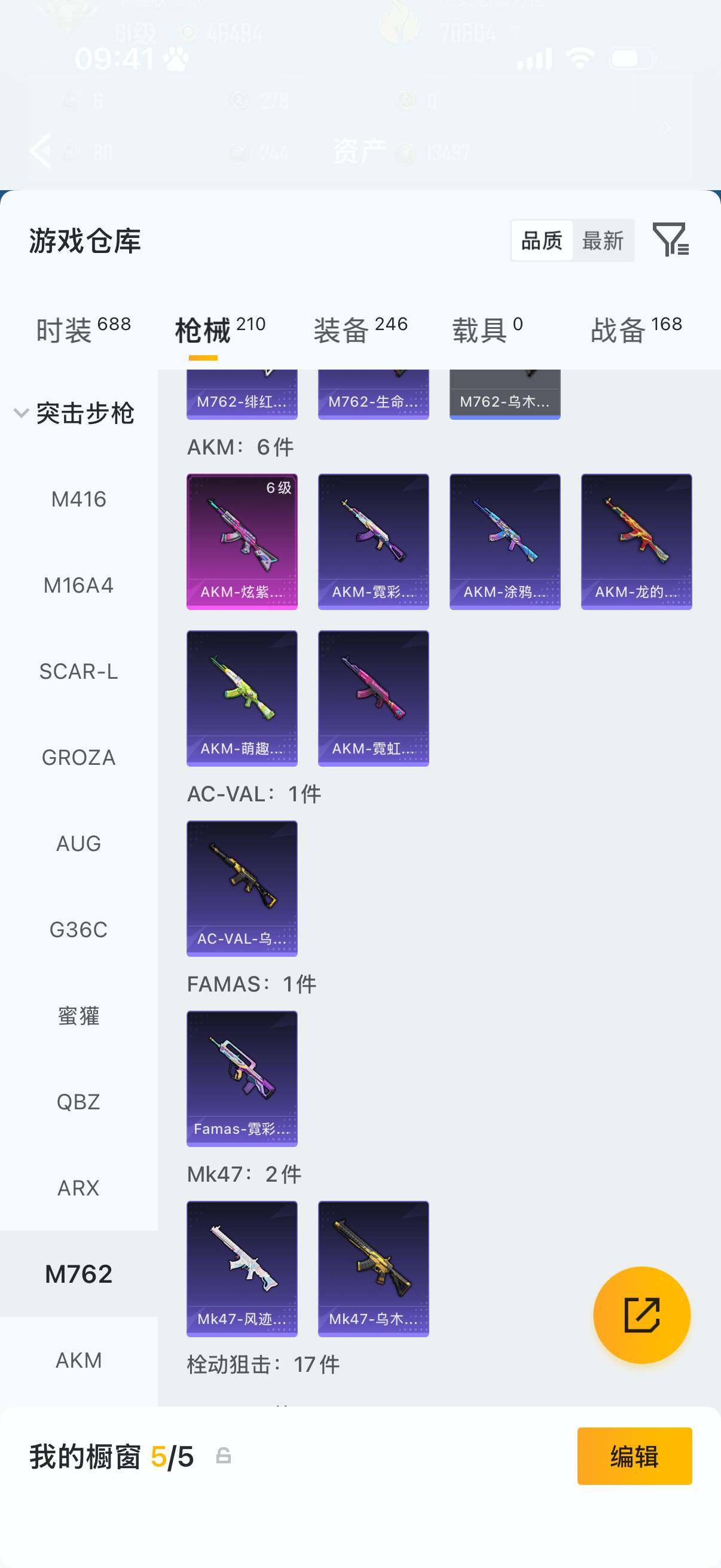Open the Famas-霓彩 skin card
The width and height of the screenshot is (721, 1568).
(x=242, y=1079)
